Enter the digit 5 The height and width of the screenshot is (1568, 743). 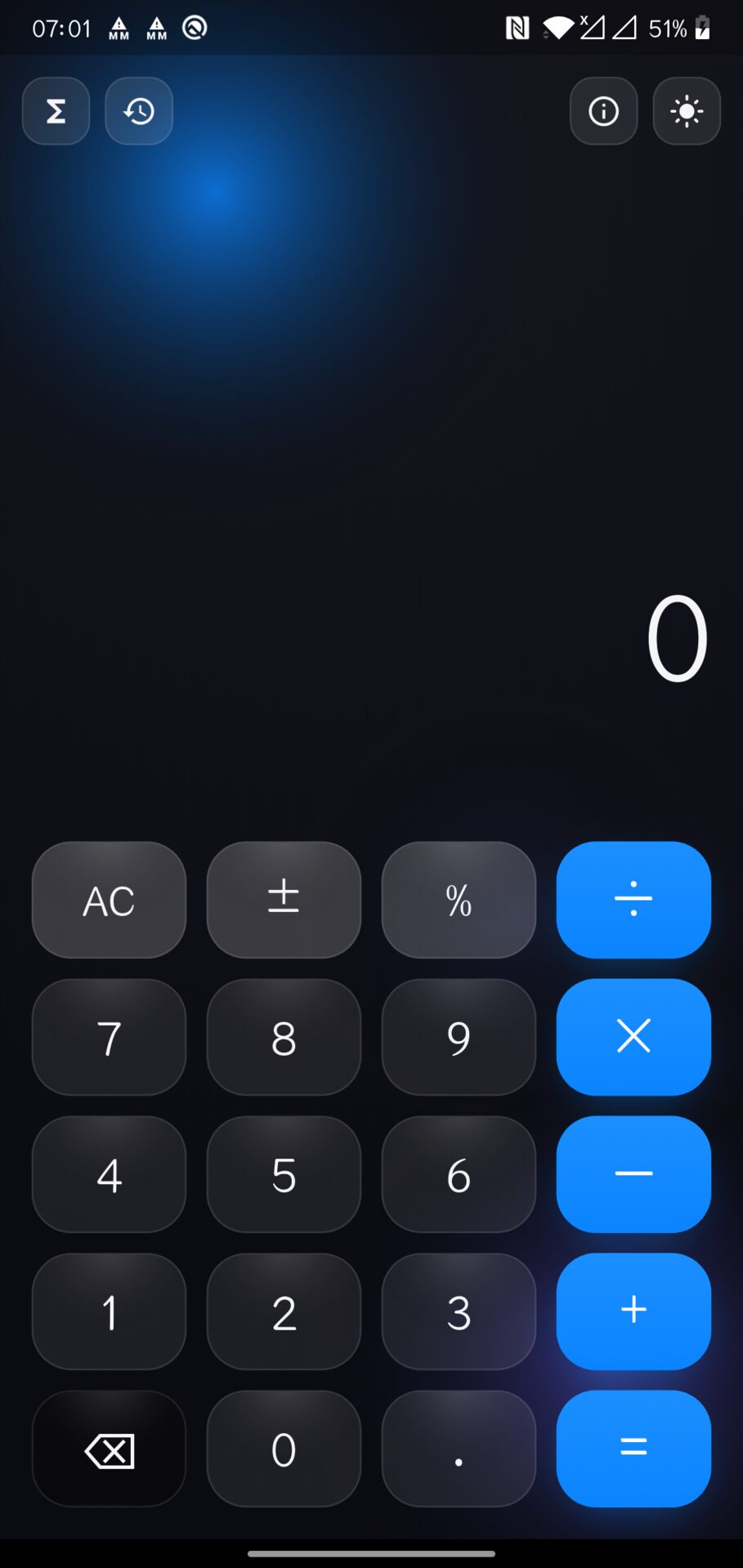(x=284, y=1174)
